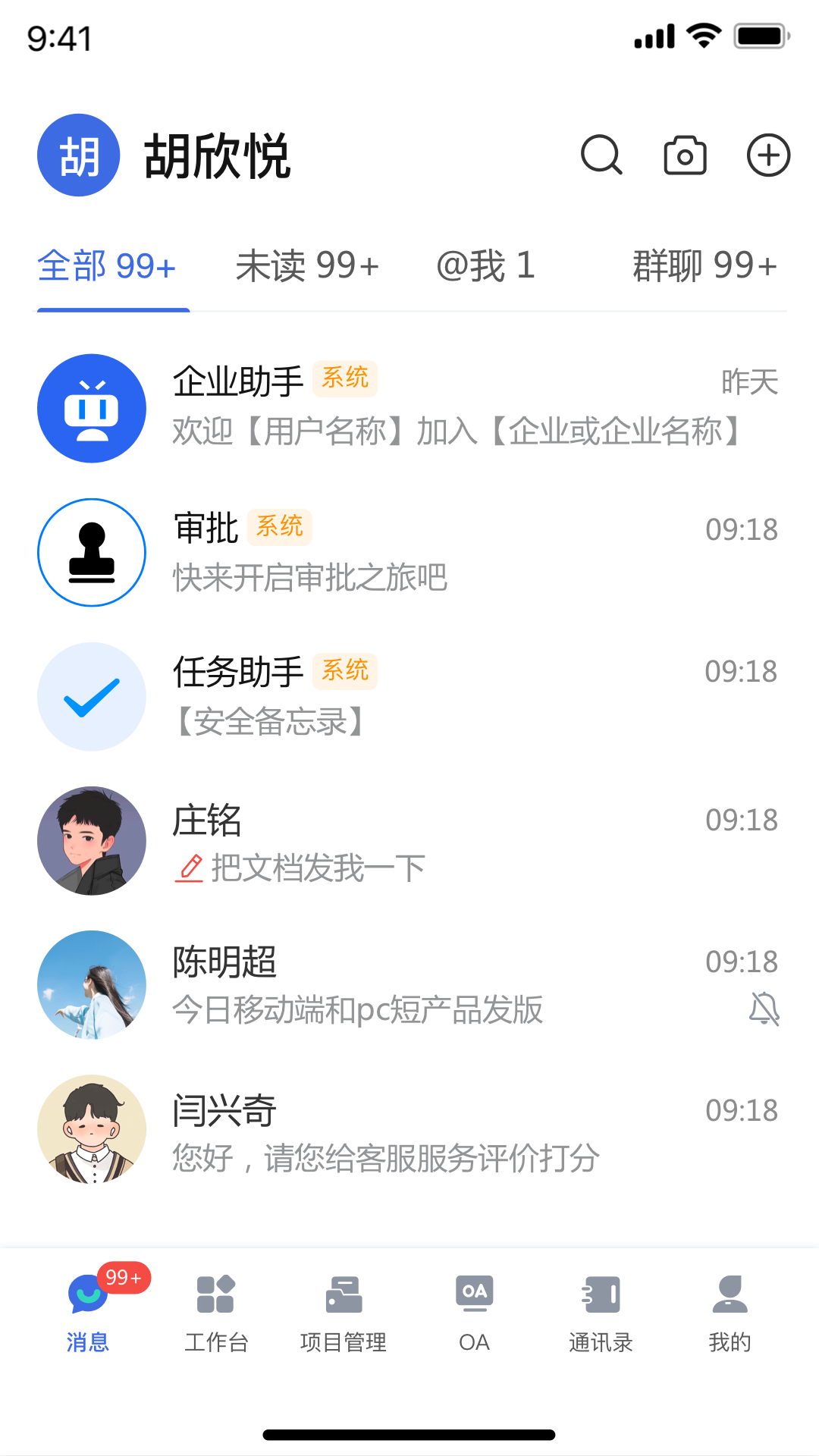Open the camera scan icon
Viewport: 819px width, 1456px height.
pos(685,155)
